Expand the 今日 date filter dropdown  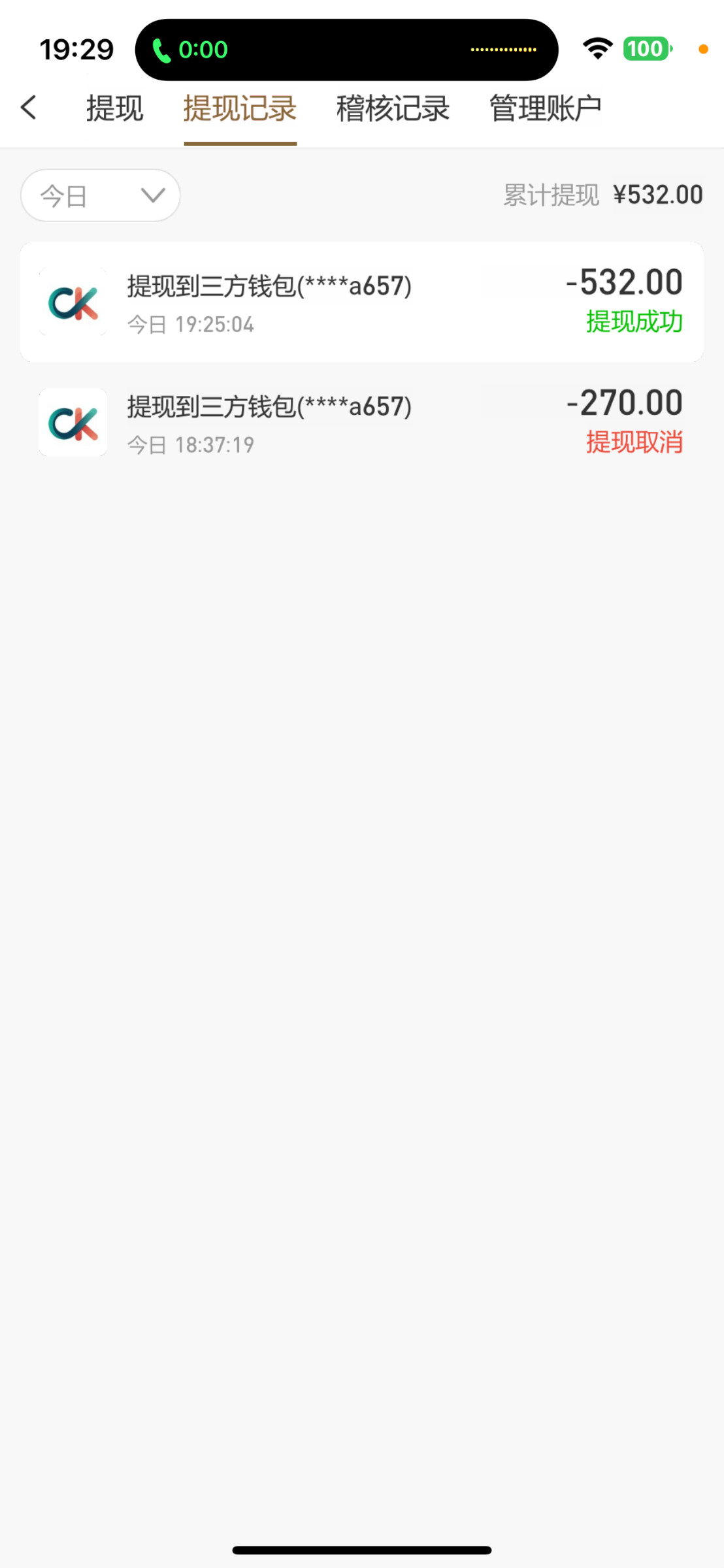tap(101, 195)
